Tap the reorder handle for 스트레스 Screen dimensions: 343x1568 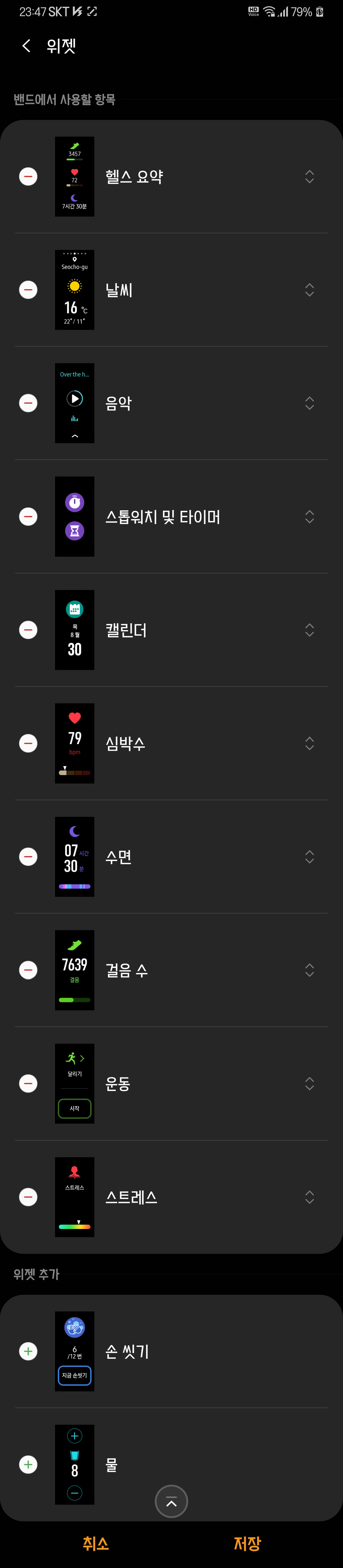[309, 1197]
